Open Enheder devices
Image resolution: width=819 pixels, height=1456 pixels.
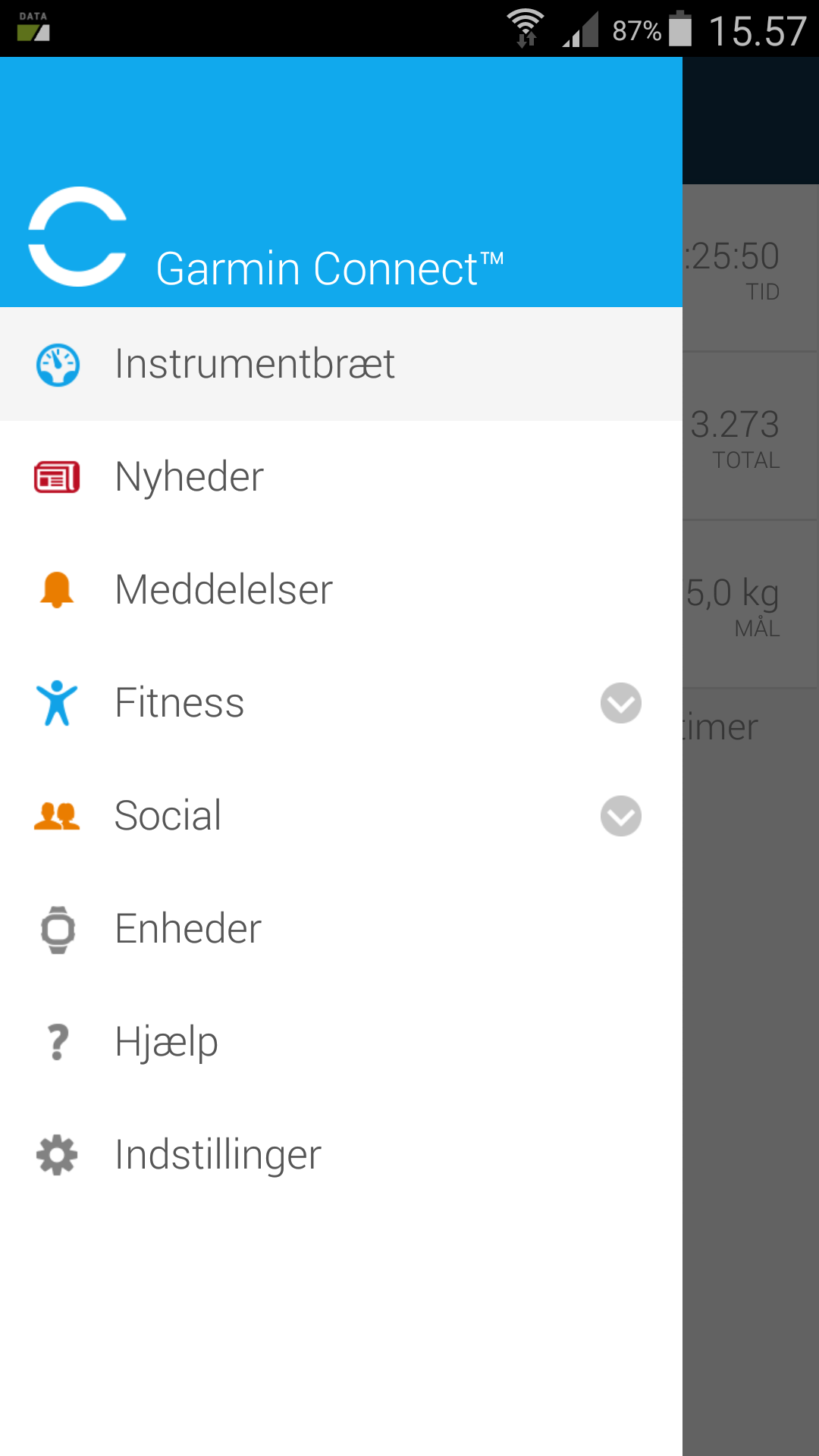point(341,929)
